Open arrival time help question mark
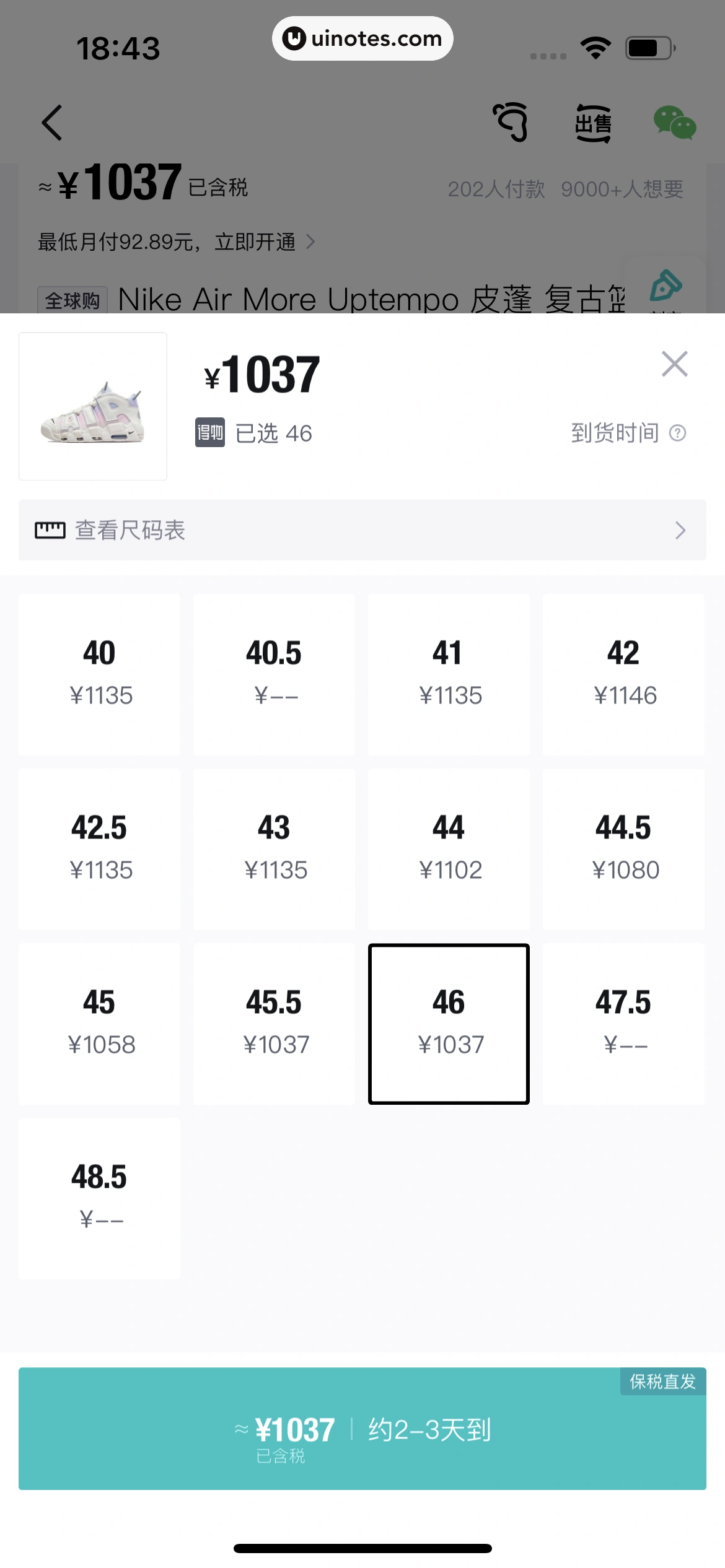 click(x=678, y=433)
